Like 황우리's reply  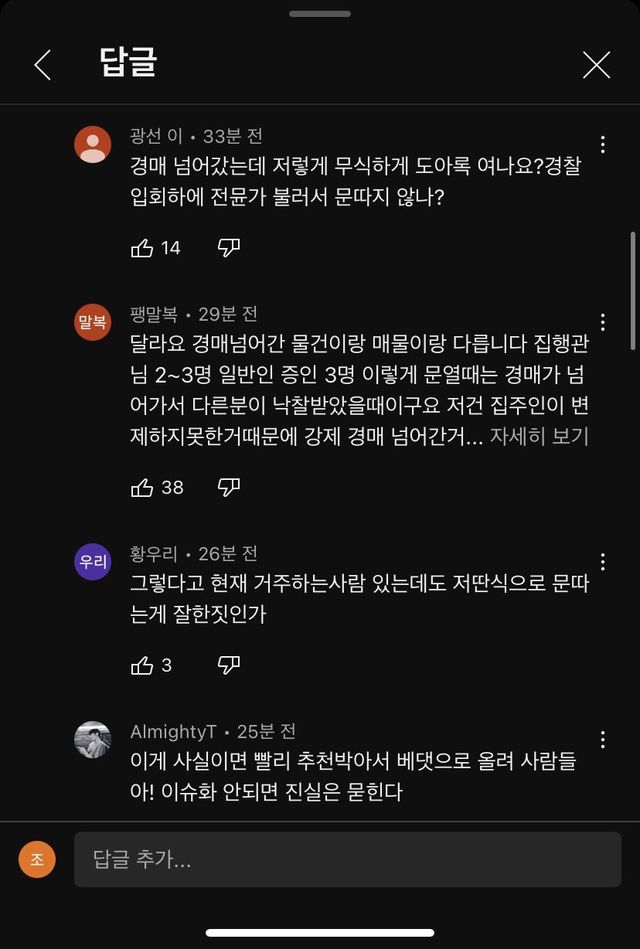143,665
